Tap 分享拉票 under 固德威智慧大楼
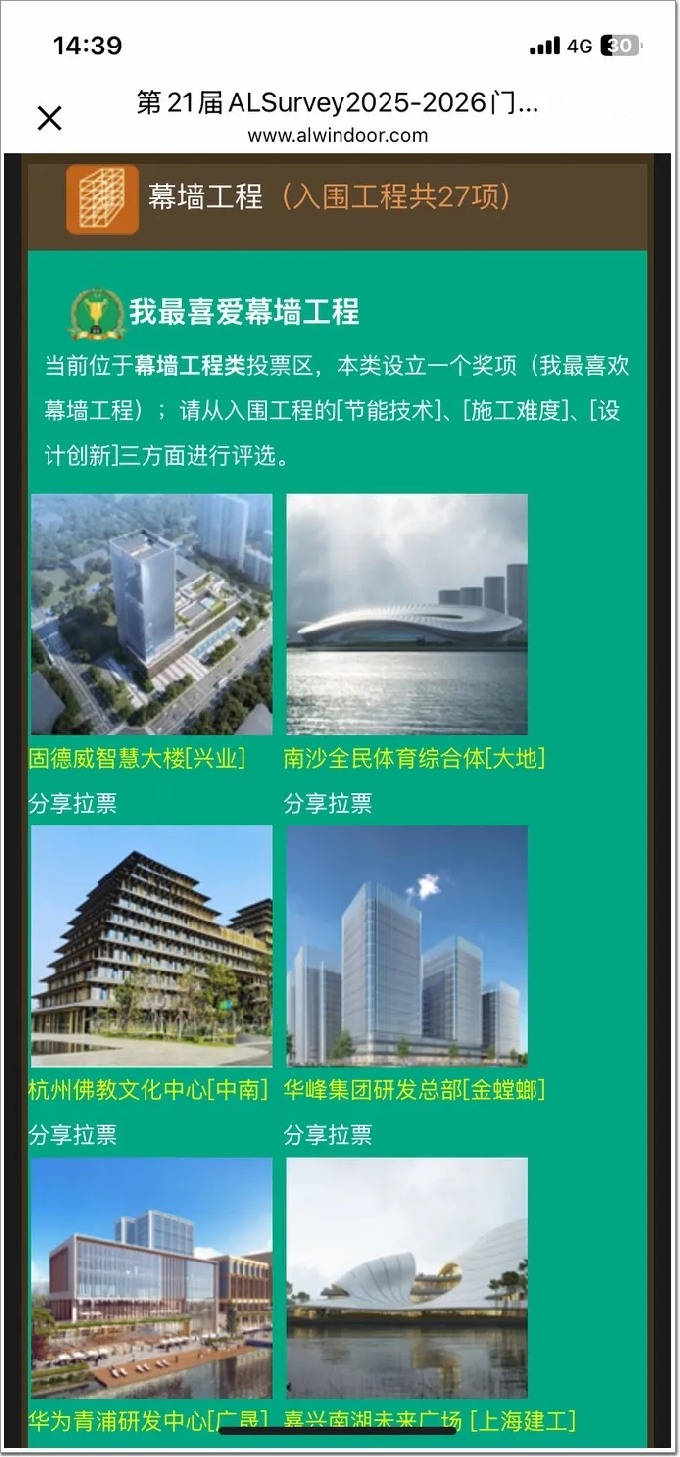Image resolution: width=680 pixels, height=1457 pixels. 73,803
